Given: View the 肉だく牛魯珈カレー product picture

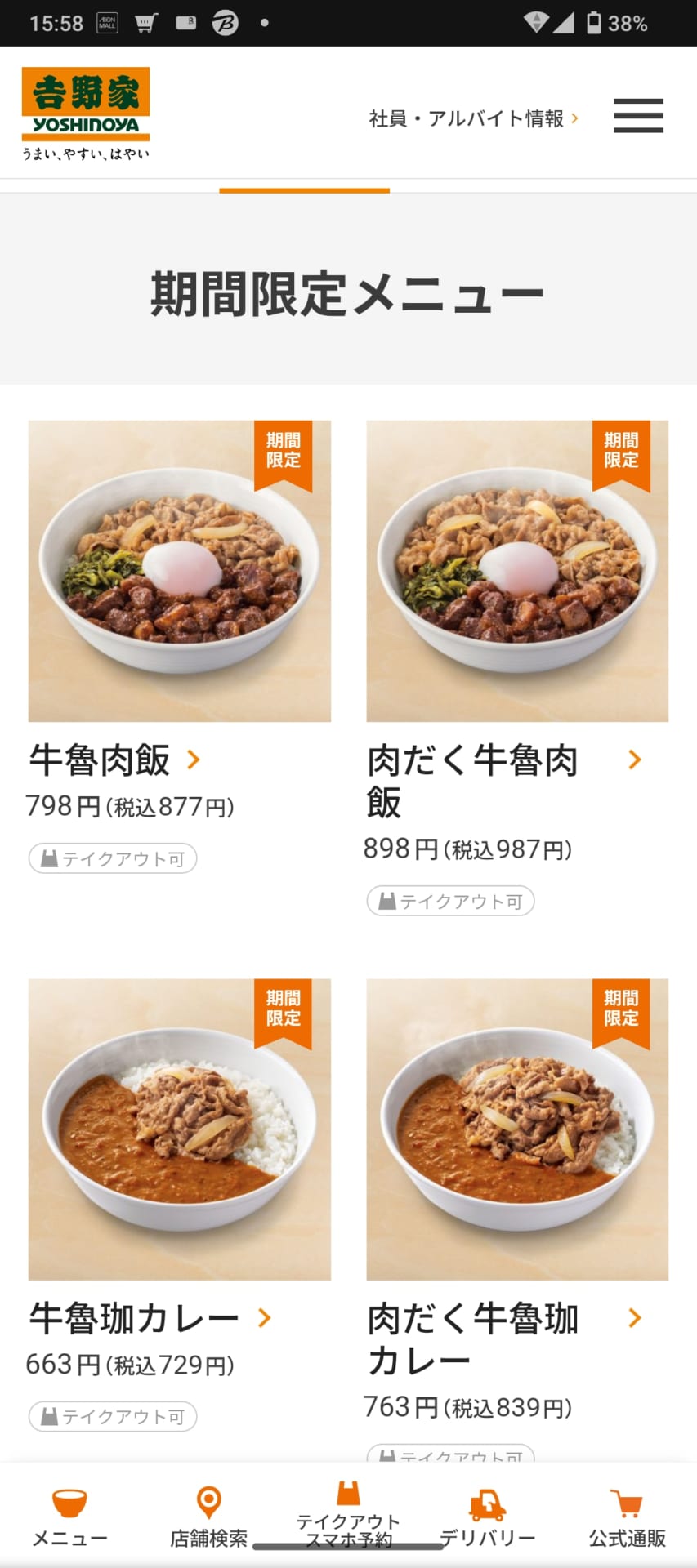Looking at the screenshot, I should 517,1129.
